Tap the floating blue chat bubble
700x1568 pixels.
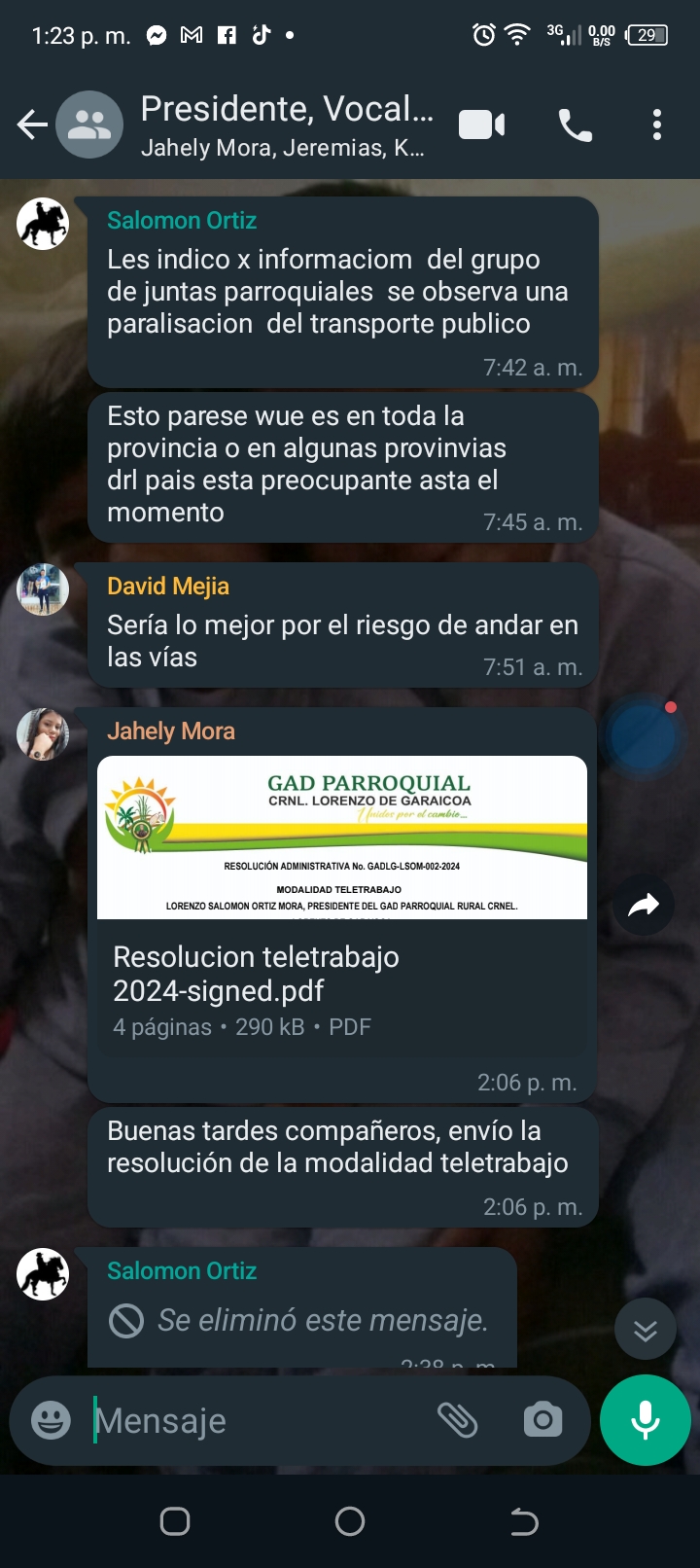coord(643,736)
